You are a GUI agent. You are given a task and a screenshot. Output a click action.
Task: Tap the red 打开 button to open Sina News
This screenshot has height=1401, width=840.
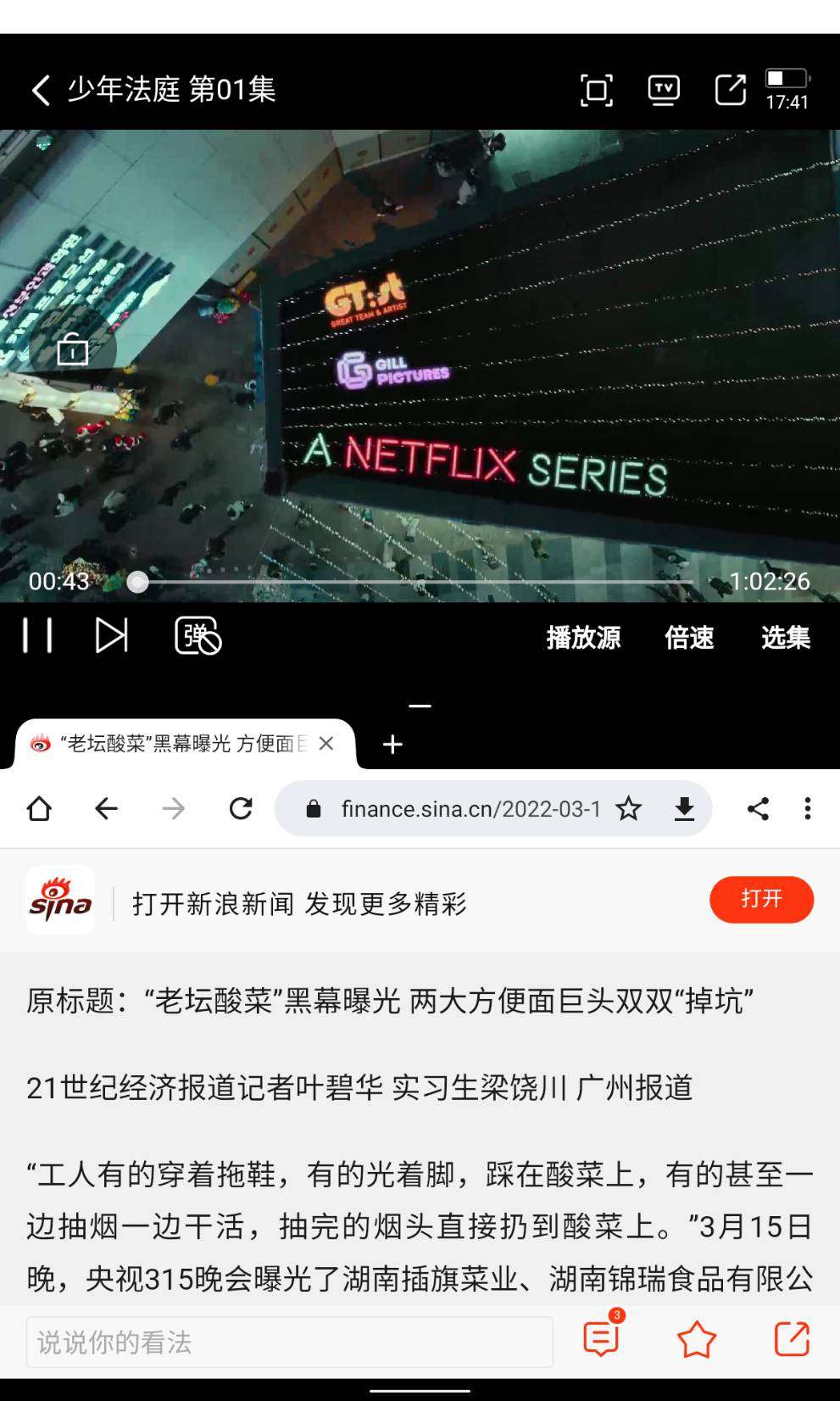coord(761,899)
